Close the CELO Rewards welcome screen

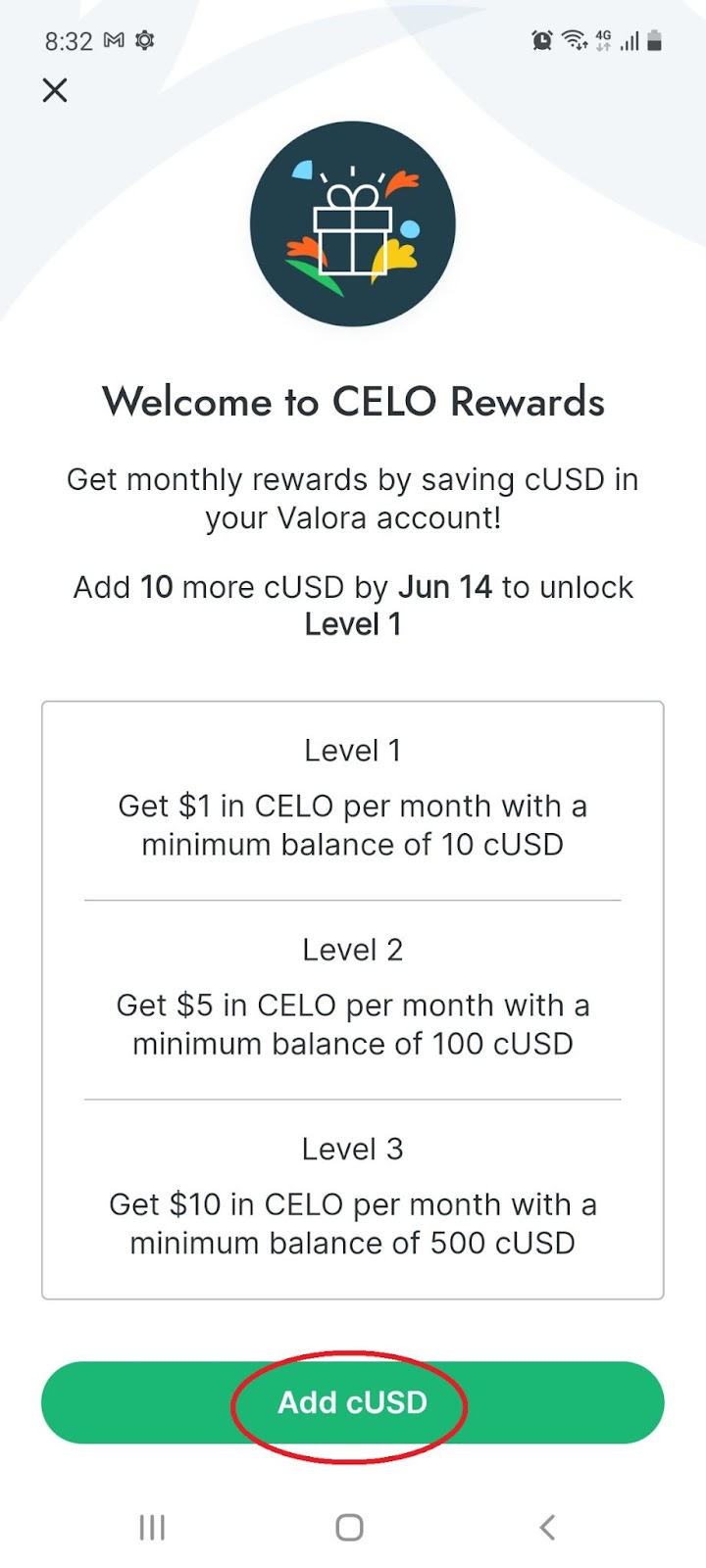coord(55,90)
